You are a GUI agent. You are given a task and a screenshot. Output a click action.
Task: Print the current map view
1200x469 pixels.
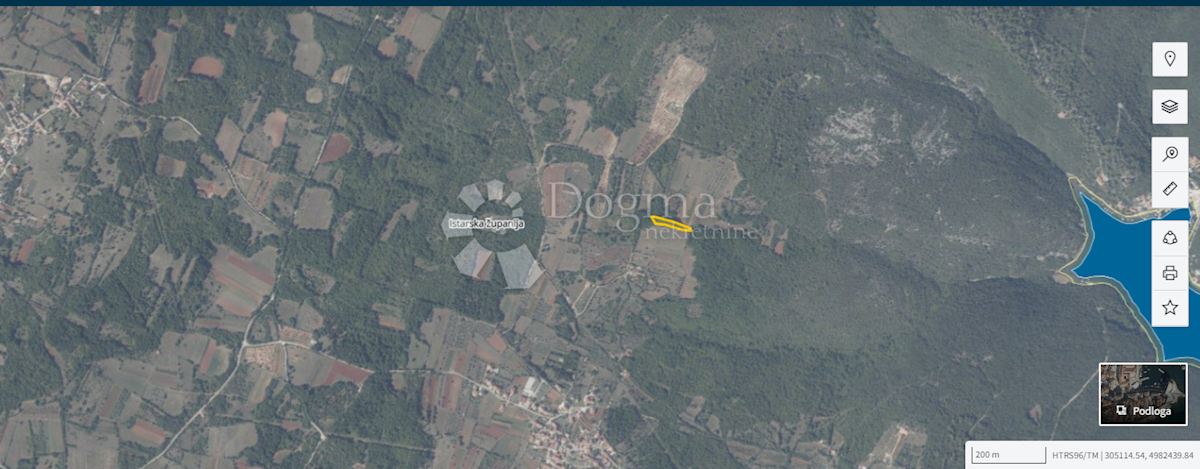(1170, 272)
